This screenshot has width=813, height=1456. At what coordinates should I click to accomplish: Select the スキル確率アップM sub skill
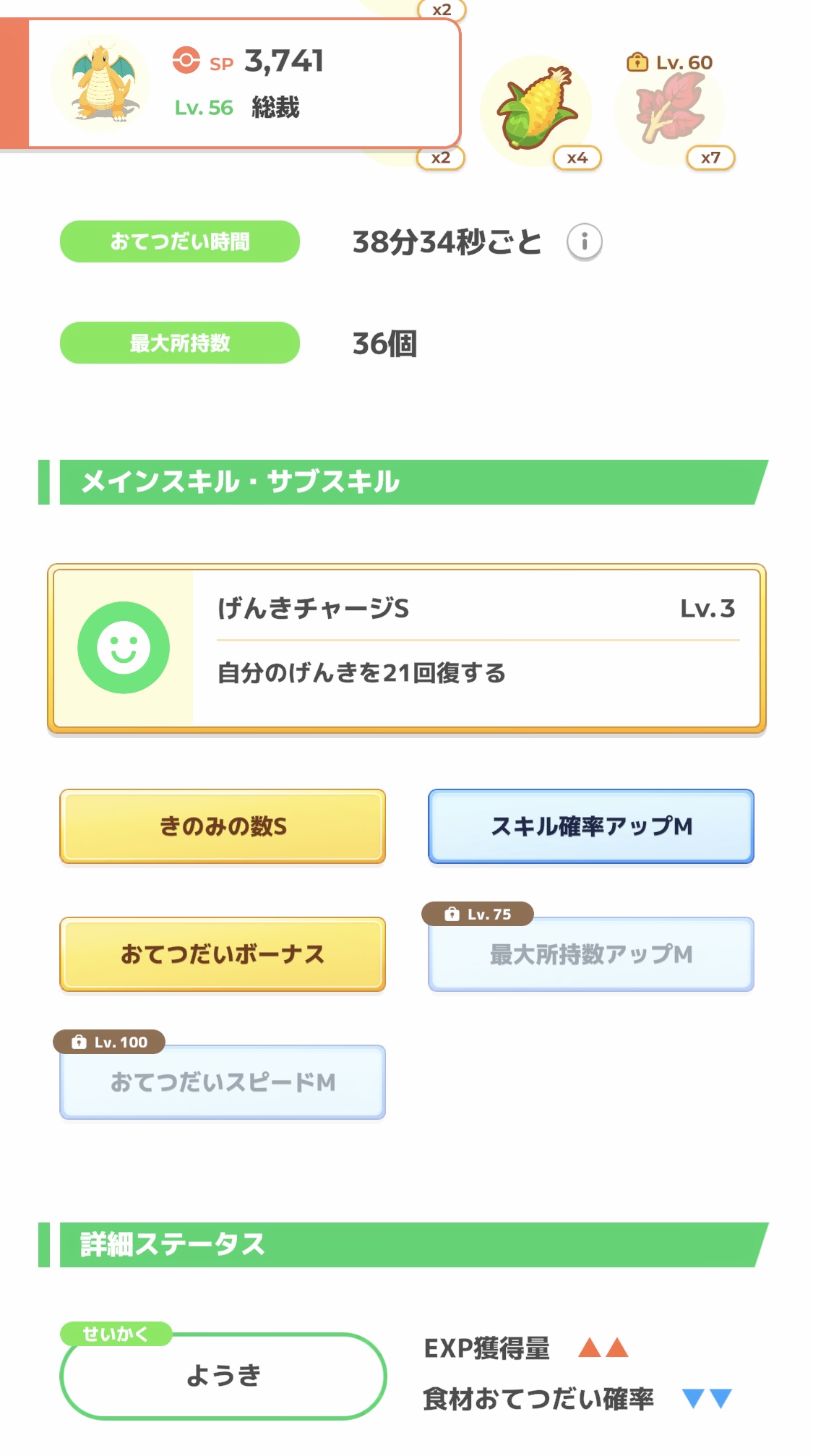(591, 826)
